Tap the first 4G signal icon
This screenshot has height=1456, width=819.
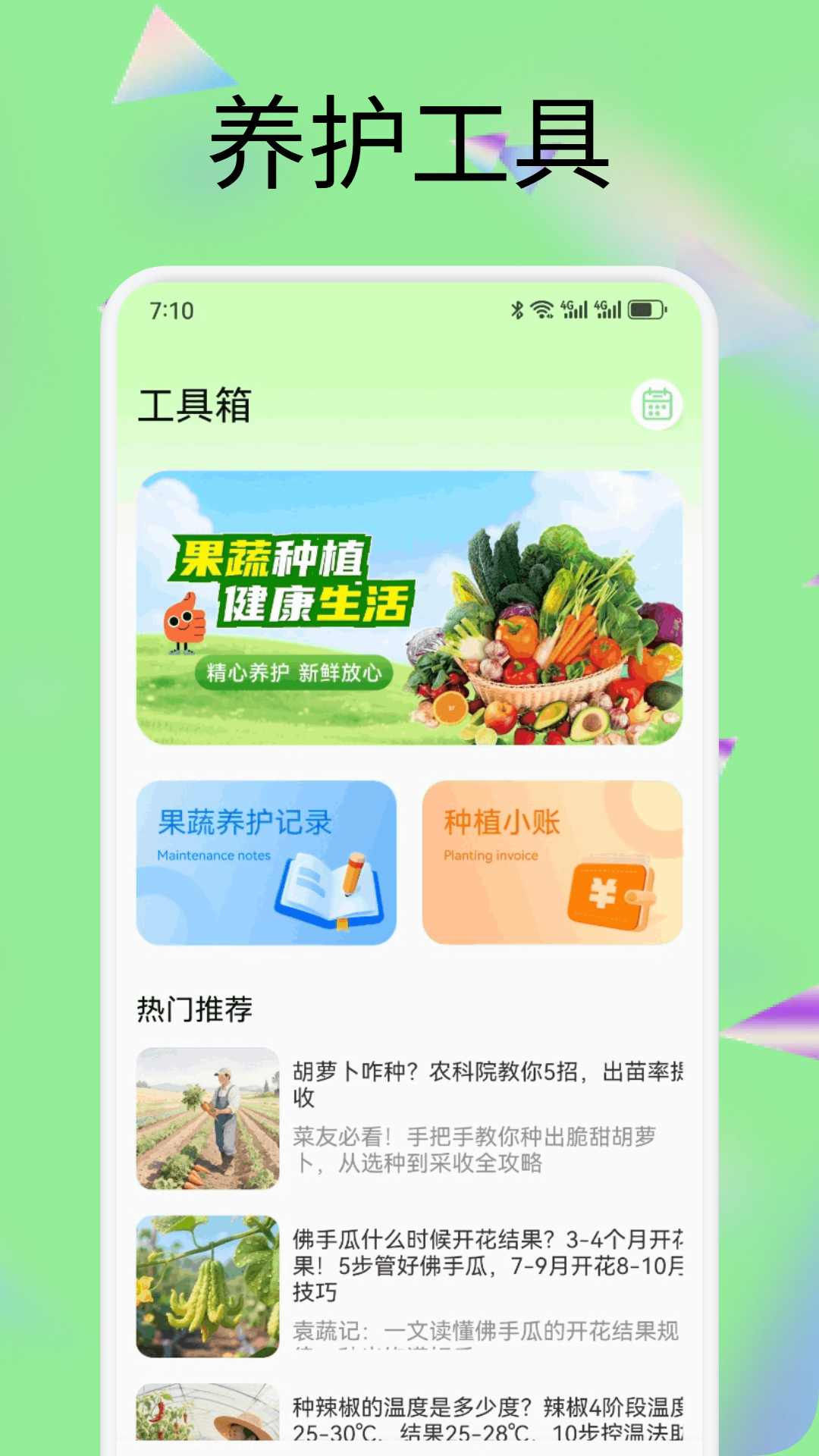(573, 309)
